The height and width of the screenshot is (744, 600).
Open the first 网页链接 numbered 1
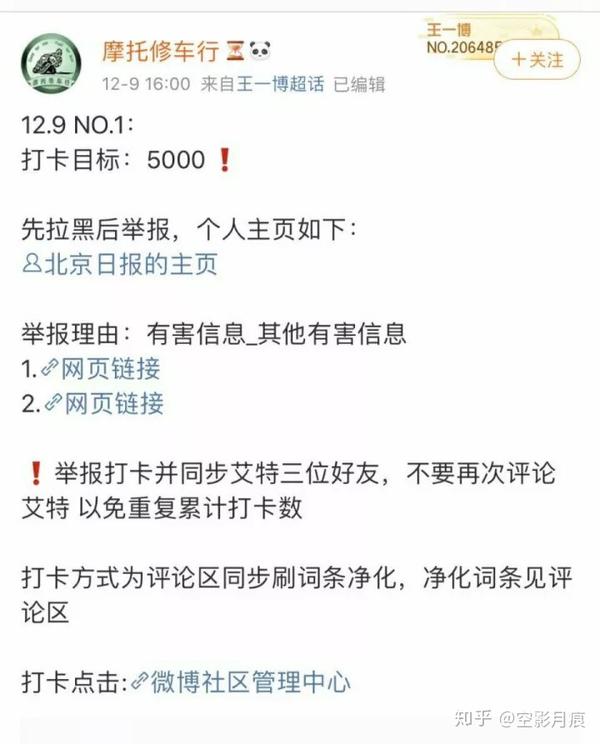pos(110,369)
